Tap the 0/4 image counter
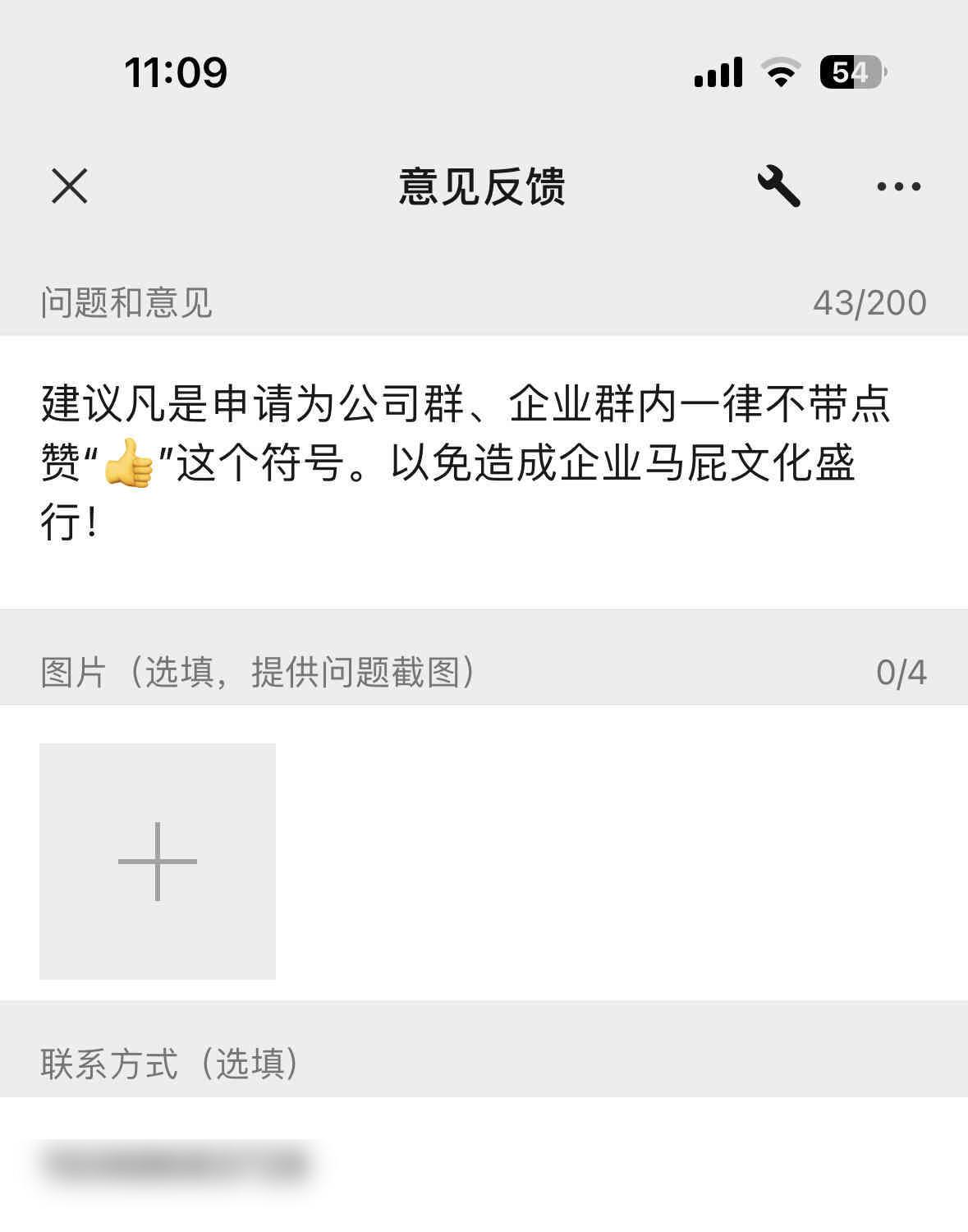Image resolution: width=968 pixels, height=1232 pixels. click(x=901, y=672)
